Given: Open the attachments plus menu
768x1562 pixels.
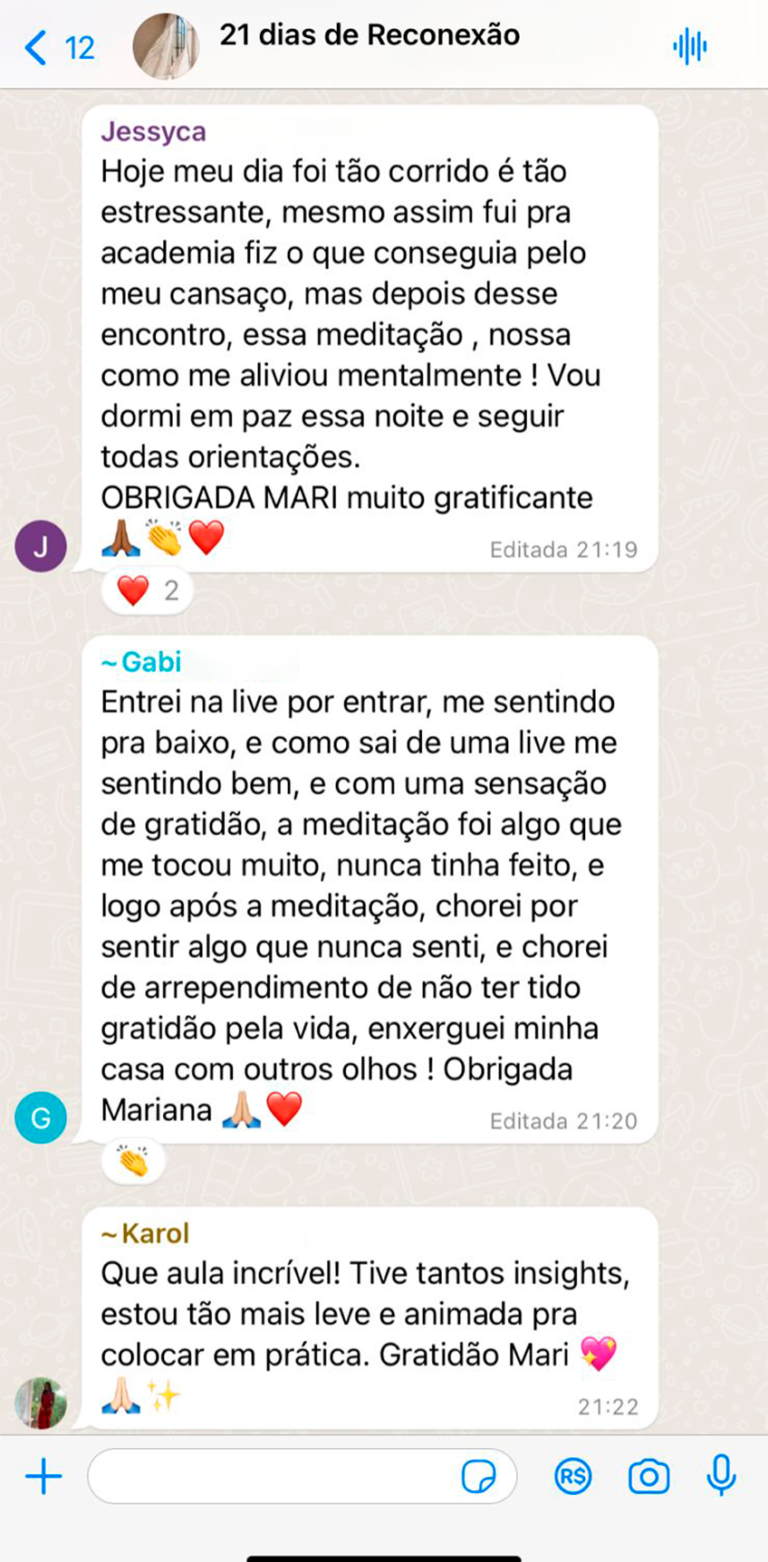Looking at the screenshot, I should point(43,1476).
